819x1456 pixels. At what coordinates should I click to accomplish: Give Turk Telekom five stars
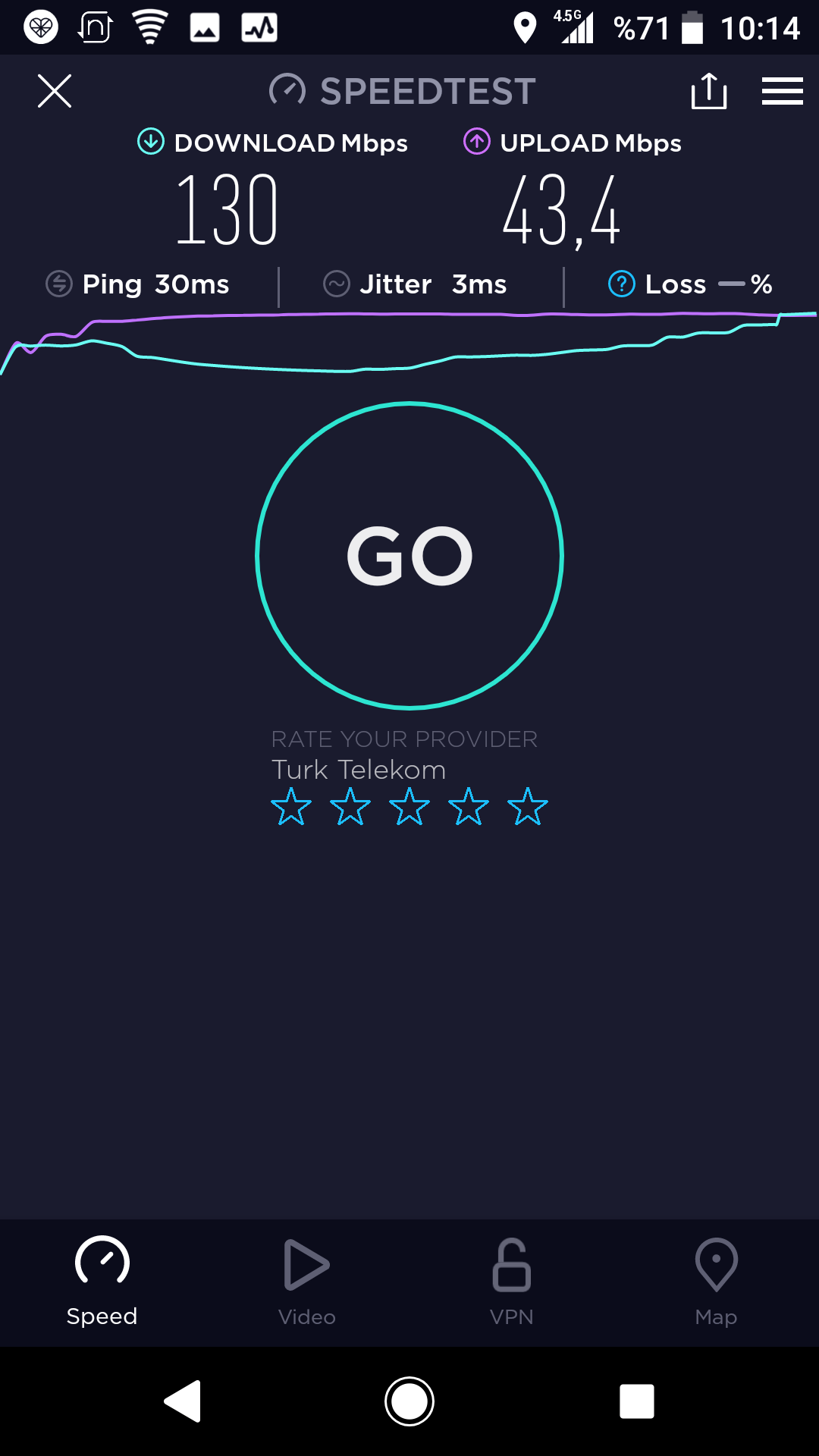tap(528, 806)
